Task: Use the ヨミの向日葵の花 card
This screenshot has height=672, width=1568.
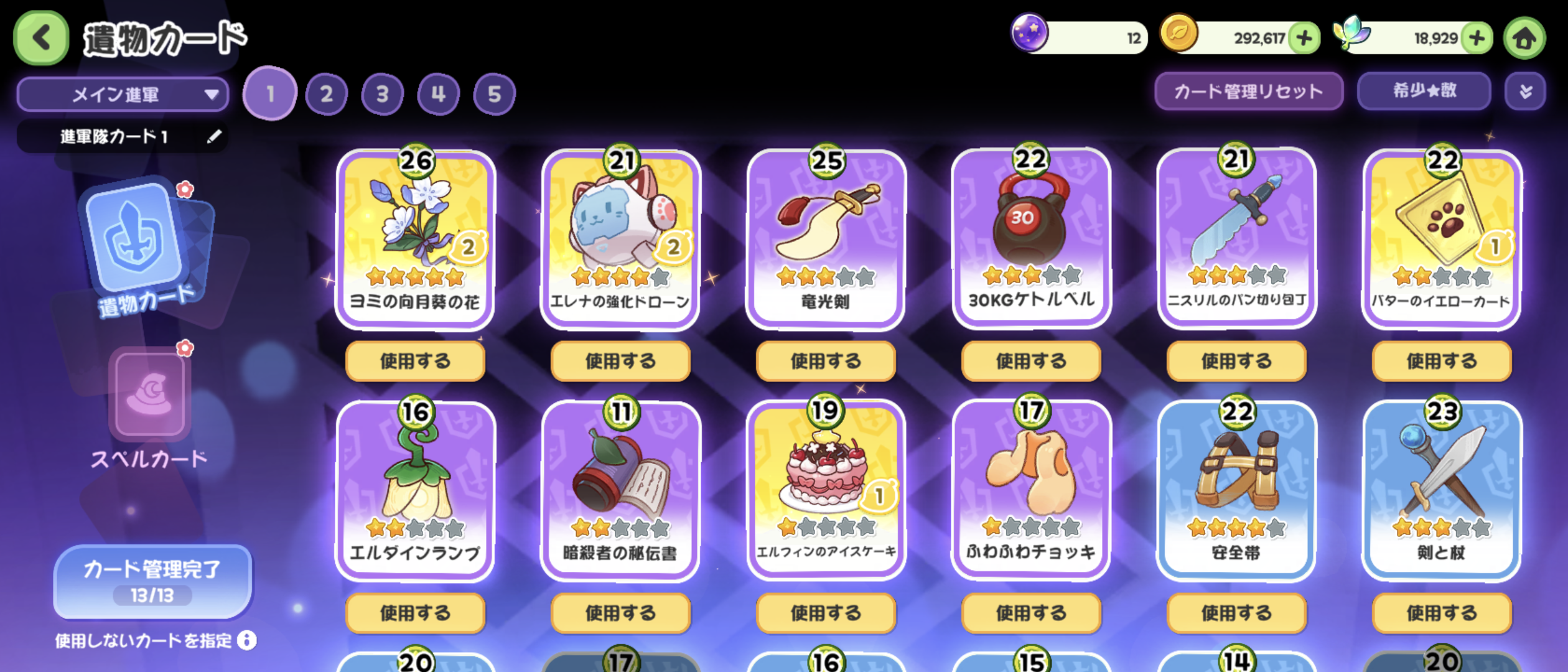Action: 415,361
